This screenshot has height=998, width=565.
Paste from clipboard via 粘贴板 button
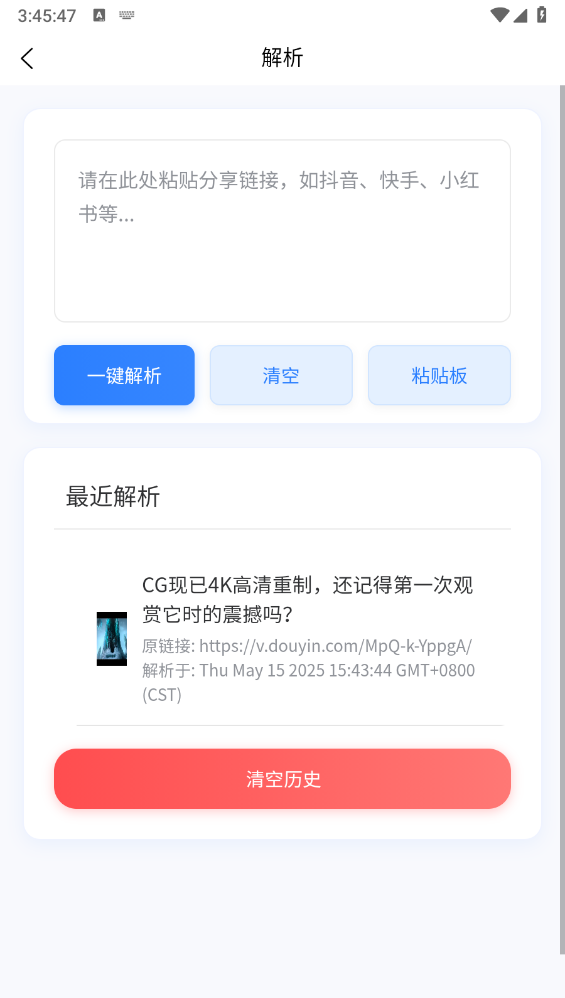[x=440, y=376]
